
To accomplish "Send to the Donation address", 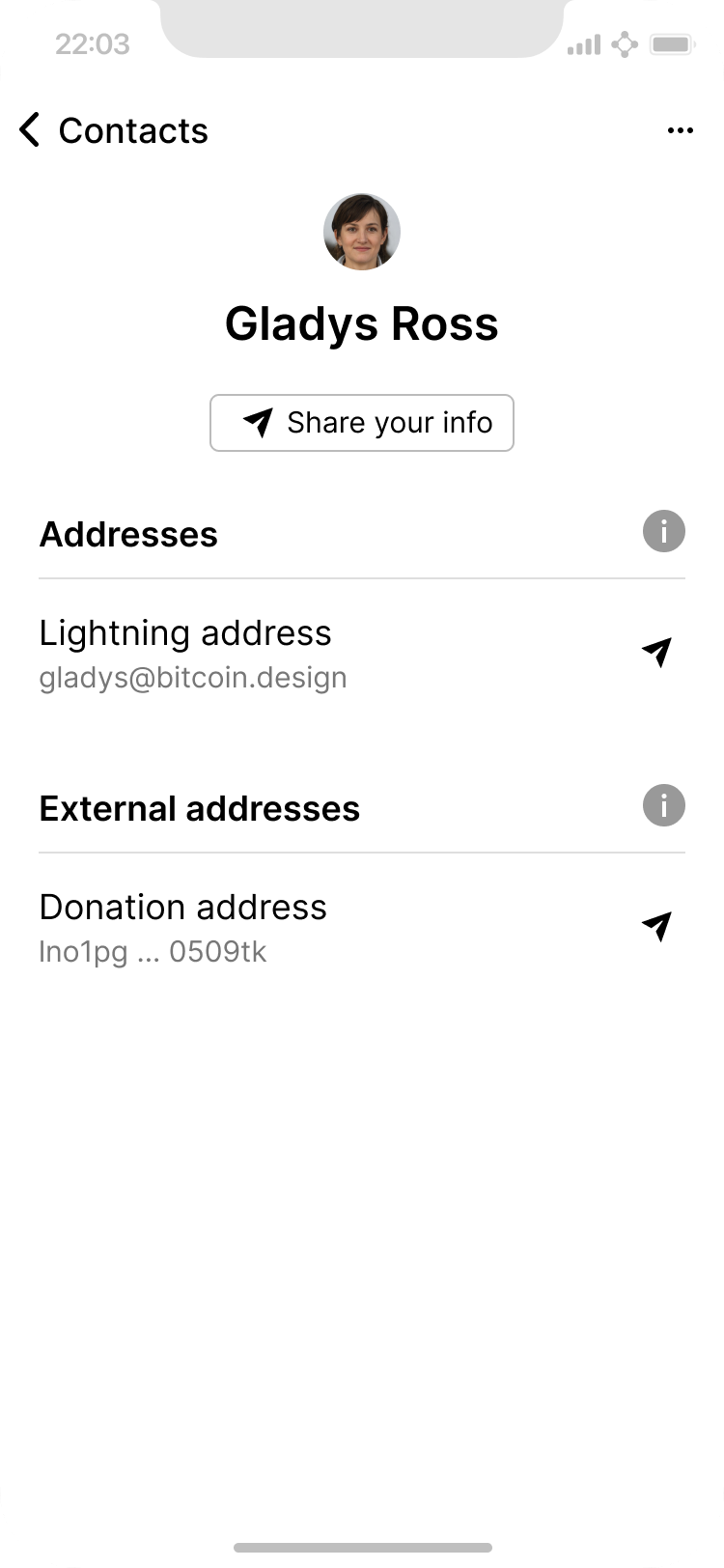I will [x=656, y=927].
